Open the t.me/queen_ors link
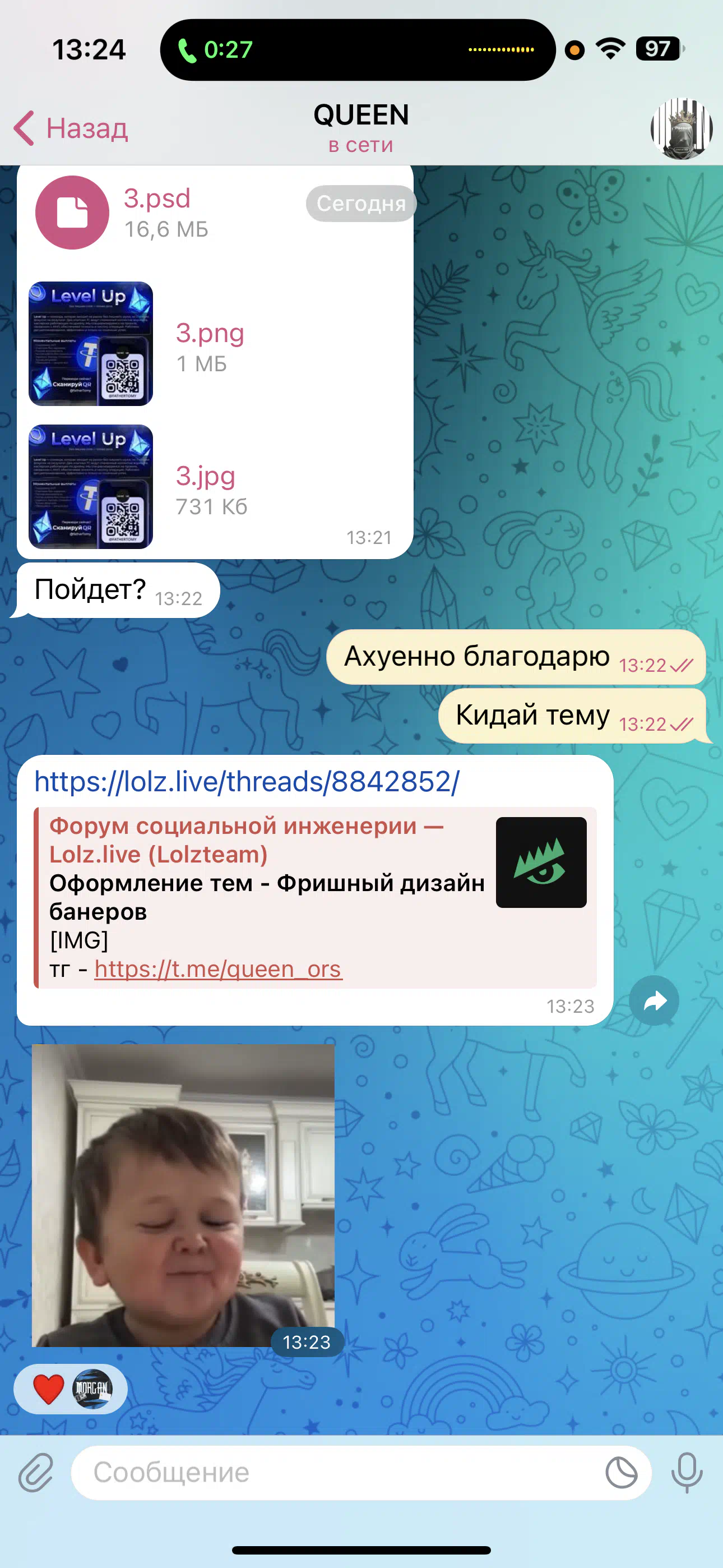723x1568 pixels. point(219,969)
